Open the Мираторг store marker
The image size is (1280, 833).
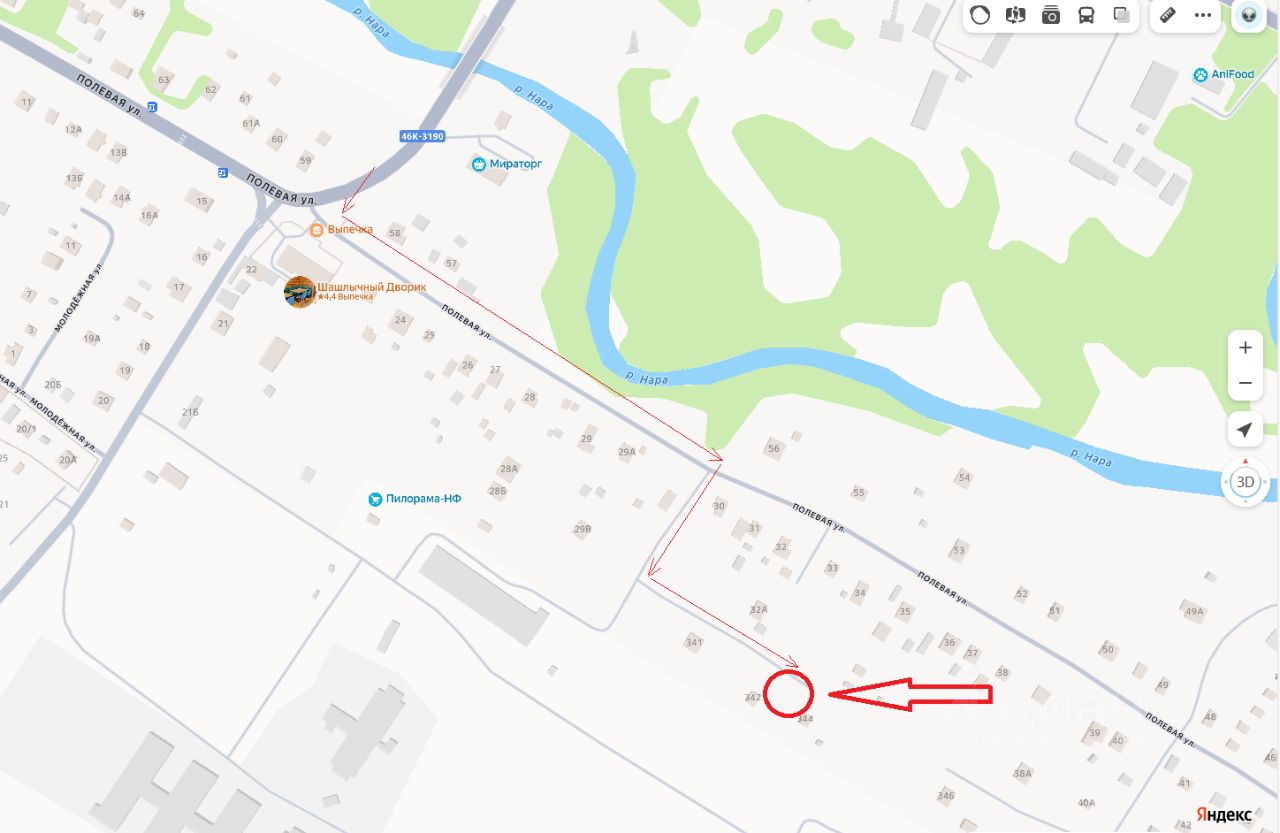tap(479, 164)
